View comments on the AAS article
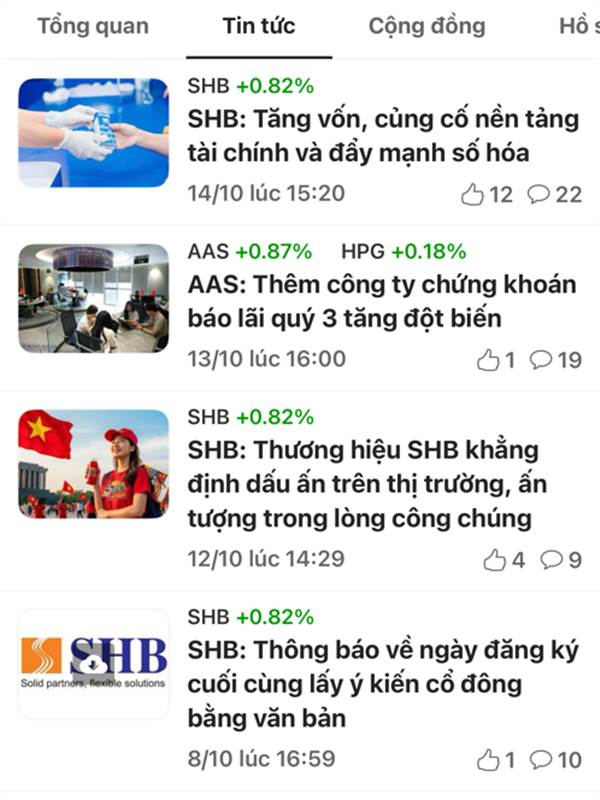This screenshot has height=800, width=600. (555, 360)
